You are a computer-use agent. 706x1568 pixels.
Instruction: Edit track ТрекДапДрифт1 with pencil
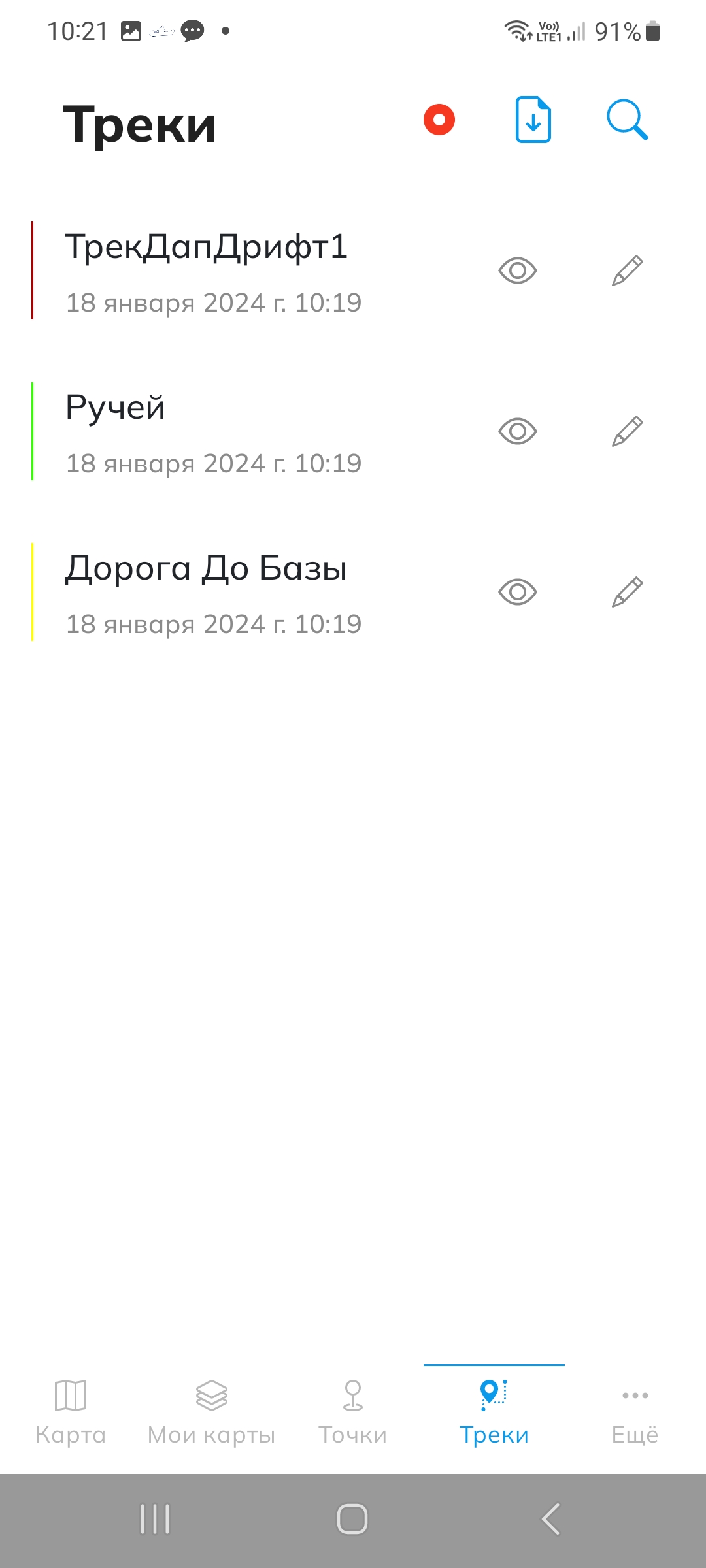point(627,270)
